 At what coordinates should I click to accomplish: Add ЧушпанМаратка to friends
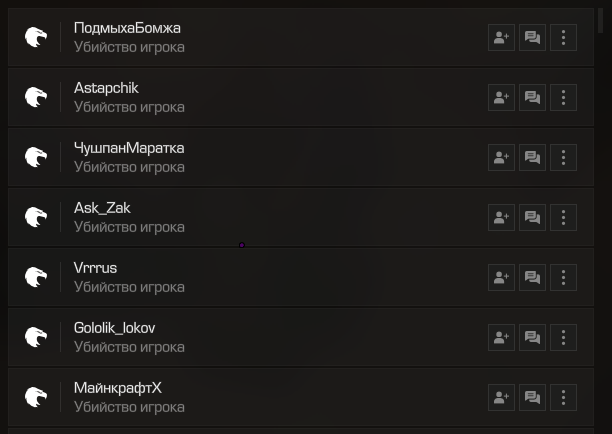(501, 158)
